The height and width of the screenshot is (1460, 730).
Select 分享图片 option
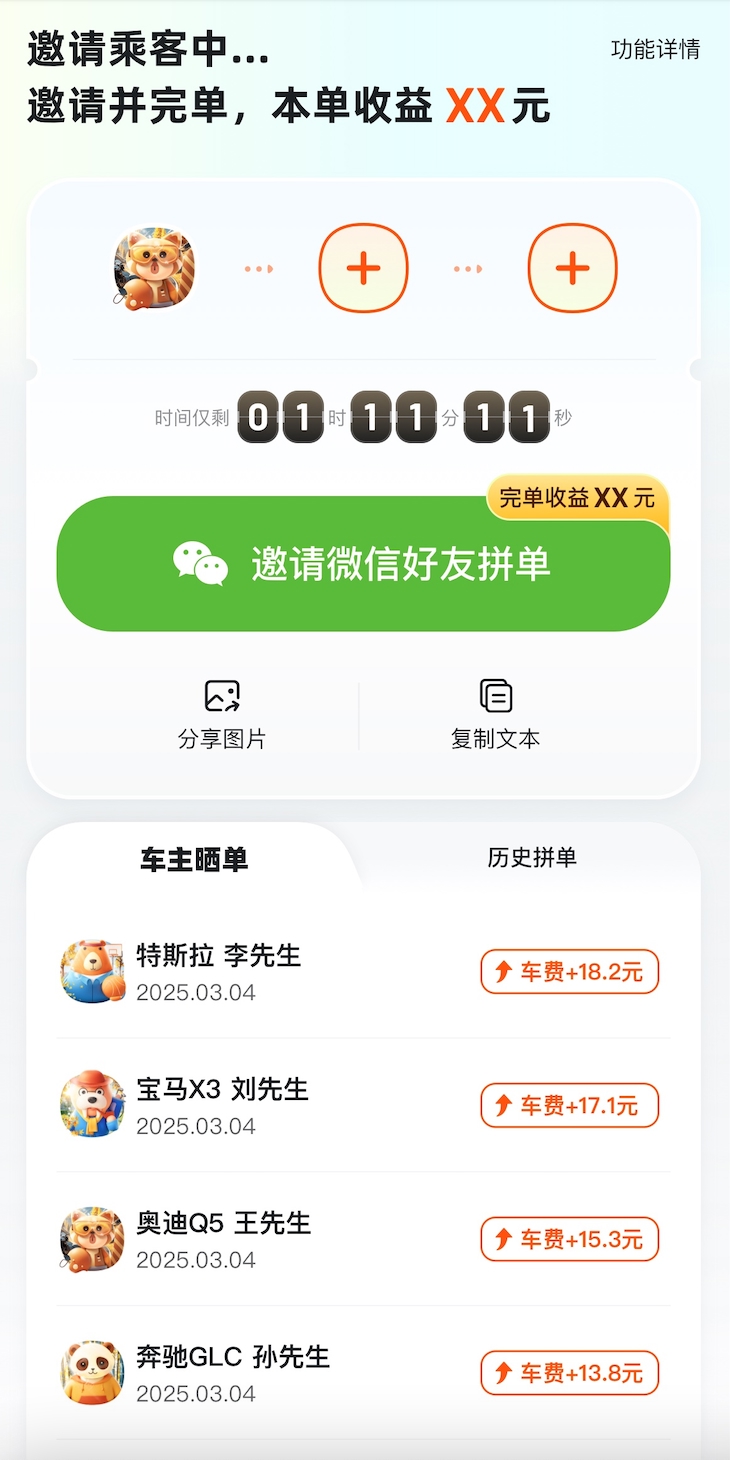tap(222, 715)
